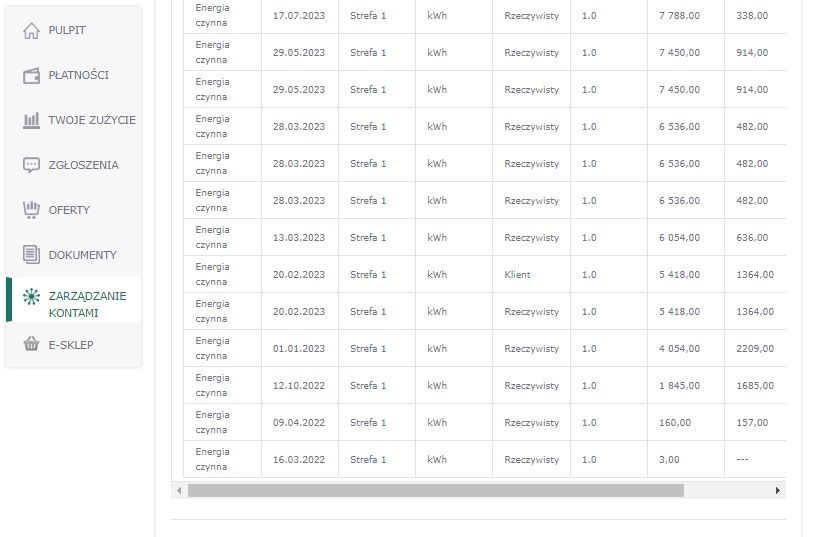Go to Płatności section

[74, 75]
